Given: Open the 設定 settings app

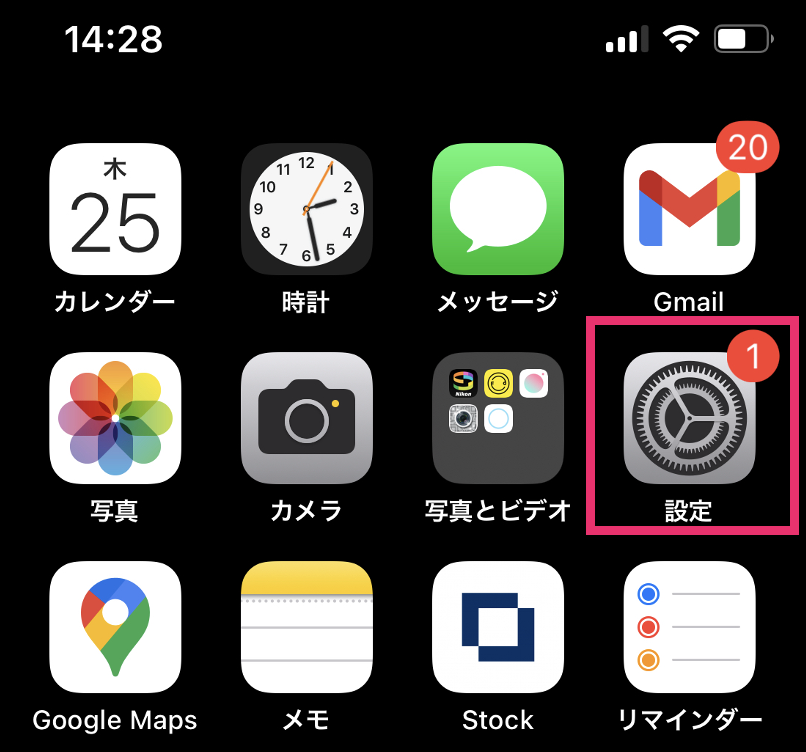Looking at the screenshot, I should click(688, 418).
